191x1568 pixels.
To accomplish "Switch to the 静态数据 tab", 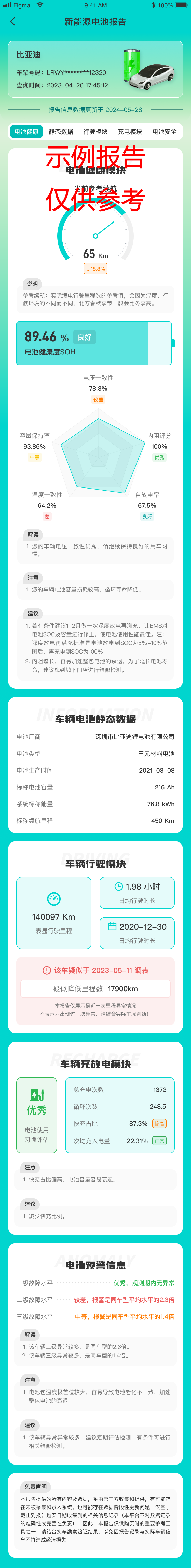I will (61, 131).
